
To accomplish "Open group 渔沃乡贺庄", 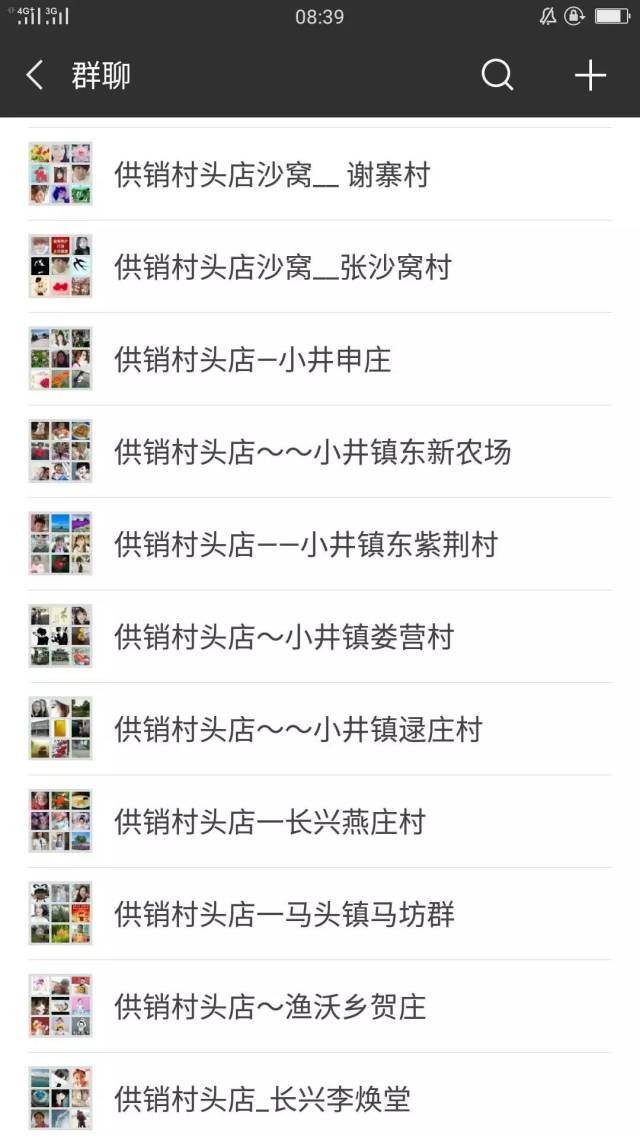I will (320, 1006).
